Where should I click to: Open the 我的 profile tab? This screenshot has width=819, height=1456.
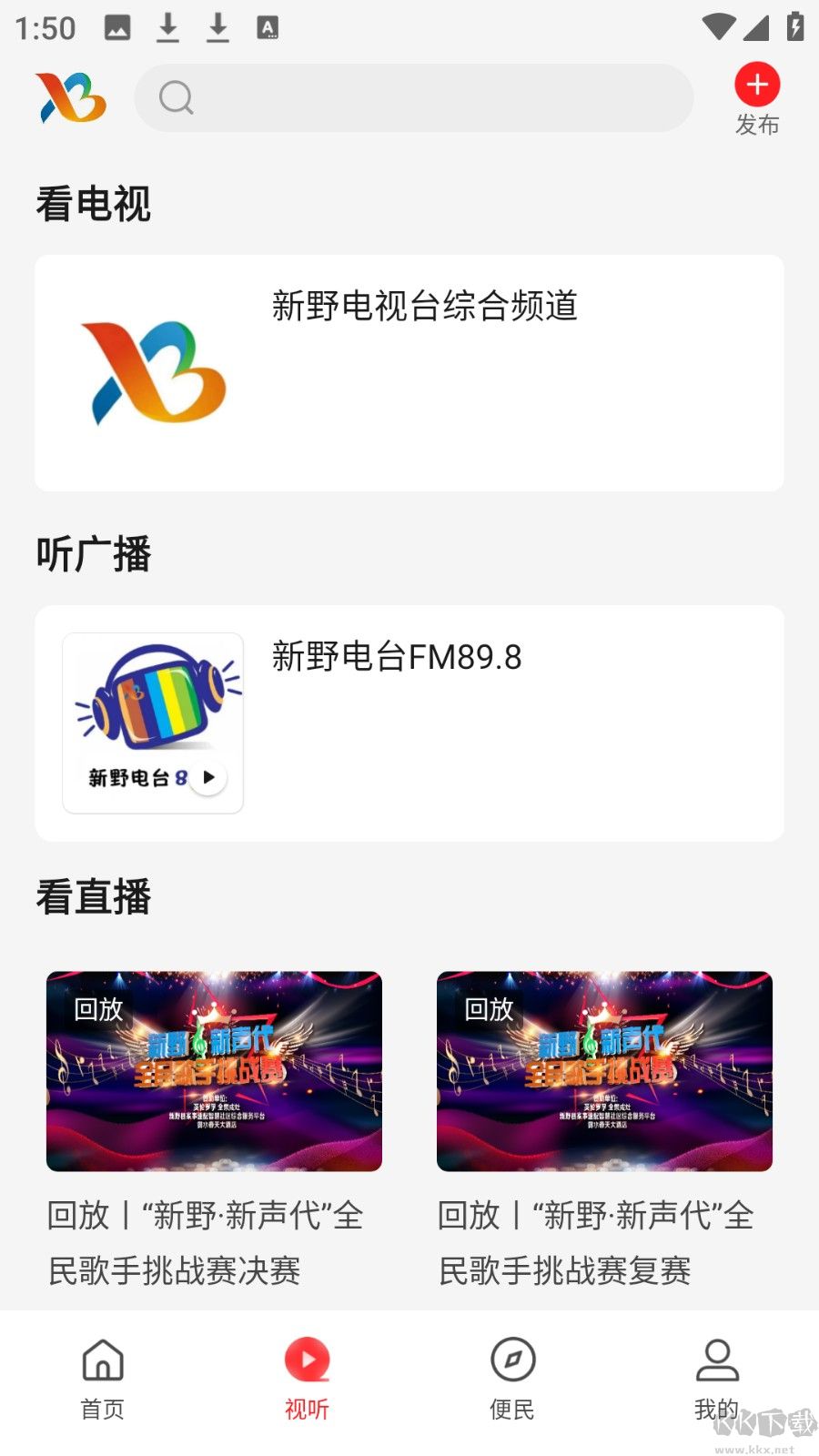[717, 1379]
